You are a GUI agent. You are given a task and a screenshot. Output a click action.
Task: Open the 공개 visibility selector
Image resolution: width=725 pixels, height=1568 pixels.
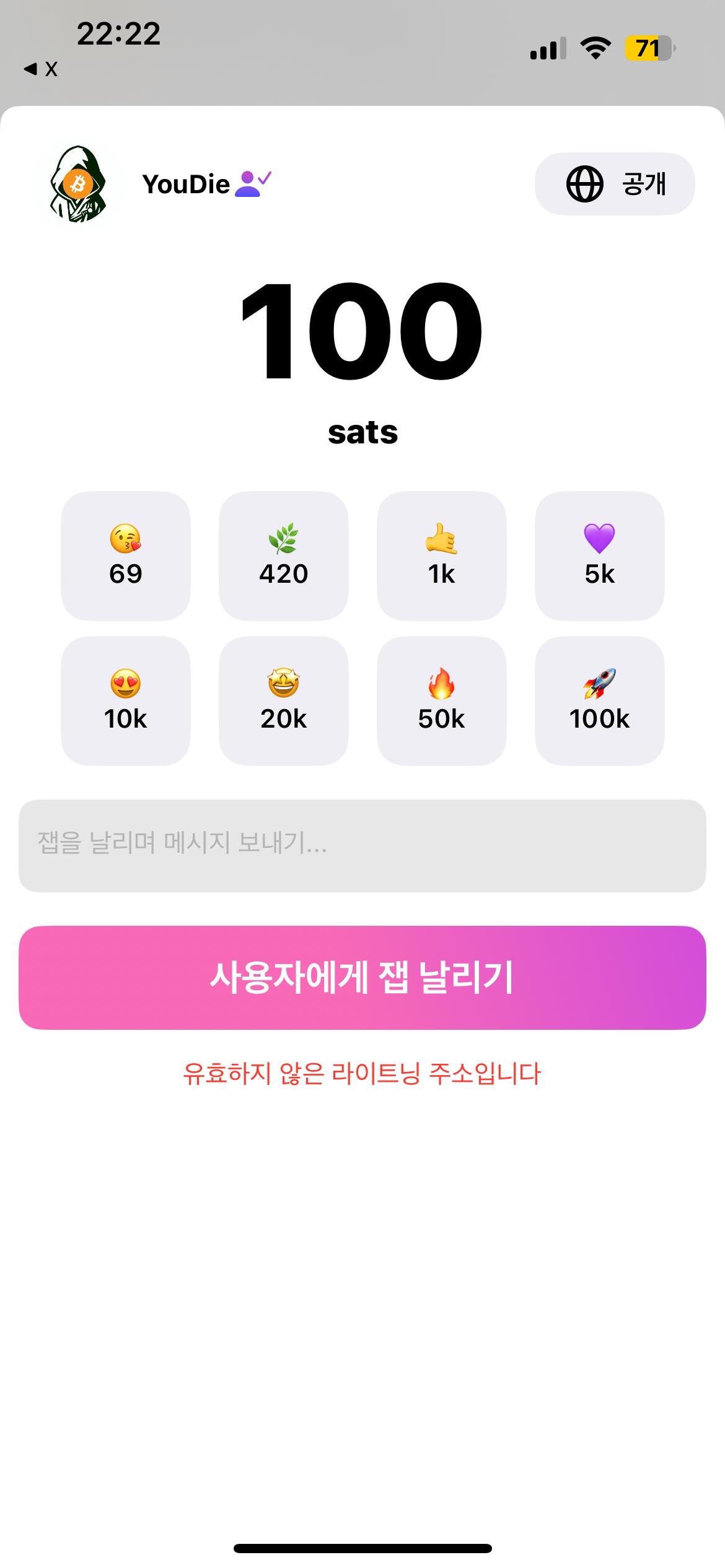coord(614,184)
